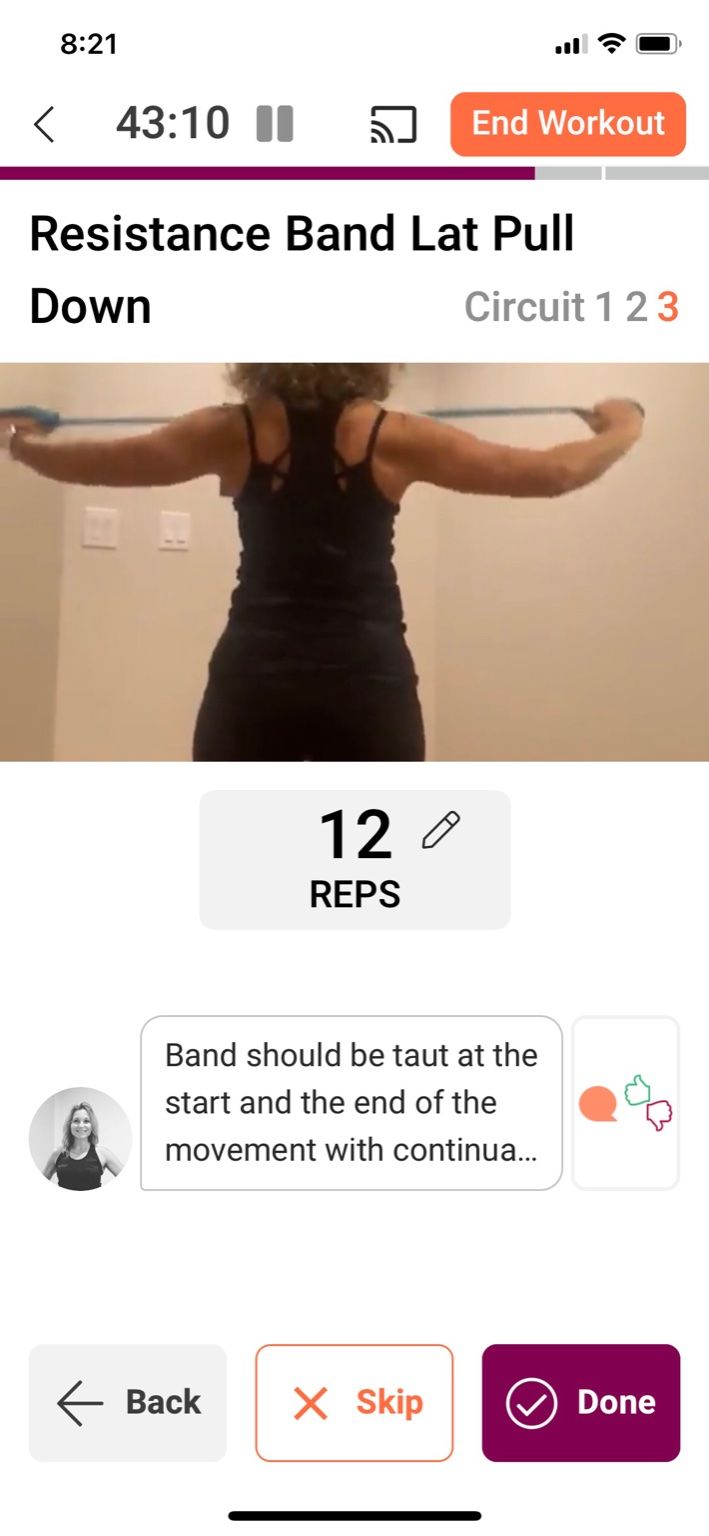The height and width of the screenshot is (1536, 709).
Task: Expand the trainer's note about the band
Action: [351, 1103]
